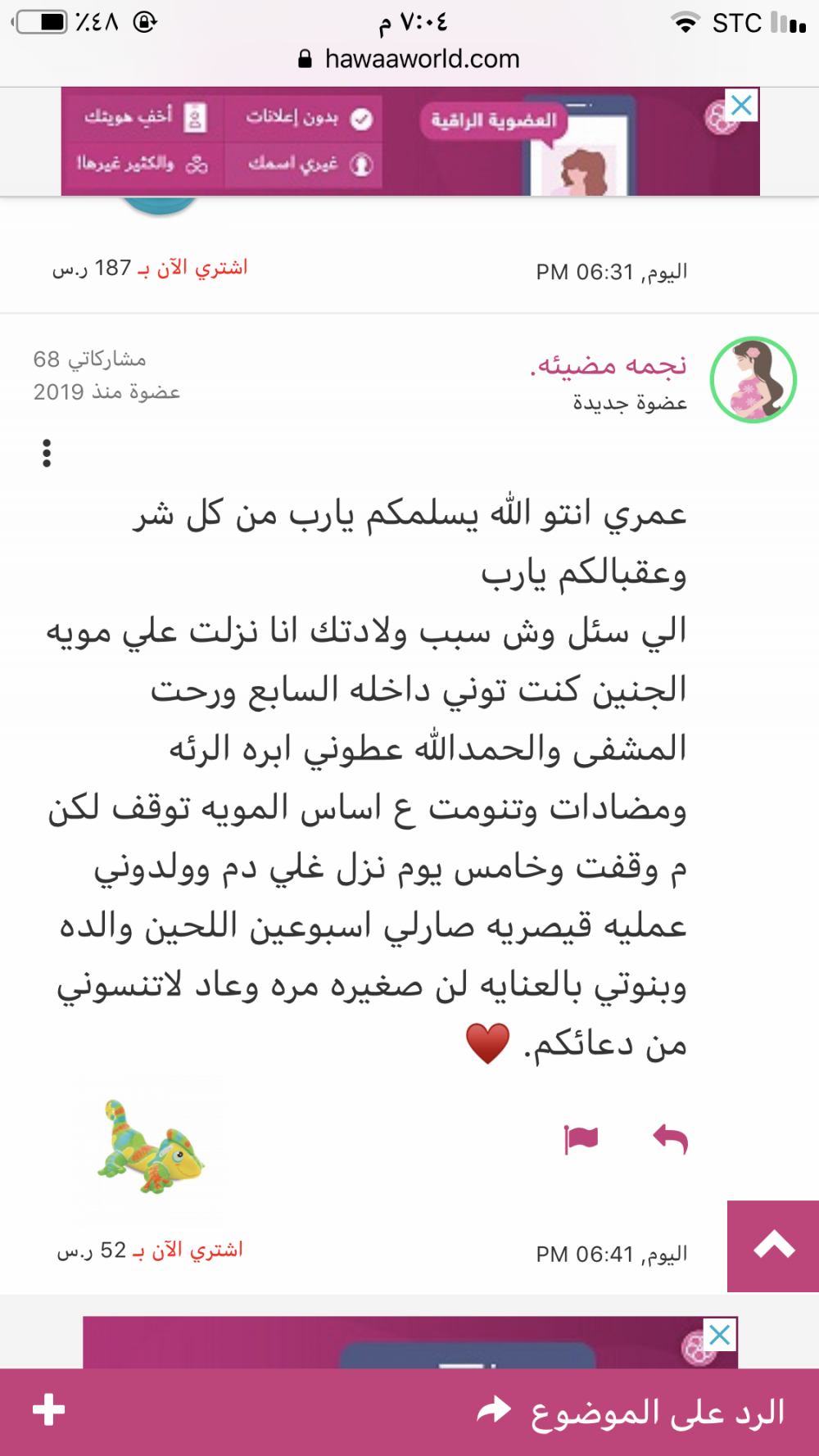Open the premium membership ad banner
This screenshot has height=1456, width=819.
click(x=409, y=142)
